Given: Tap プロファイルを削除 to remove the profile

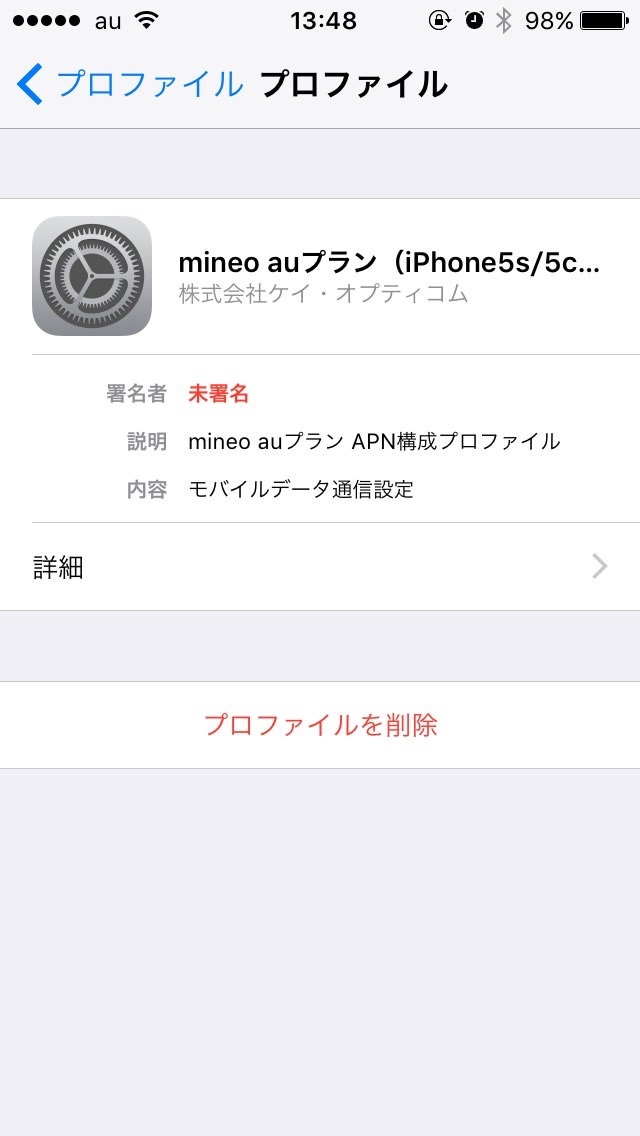Looking at the screenshot, I should 320,725.
